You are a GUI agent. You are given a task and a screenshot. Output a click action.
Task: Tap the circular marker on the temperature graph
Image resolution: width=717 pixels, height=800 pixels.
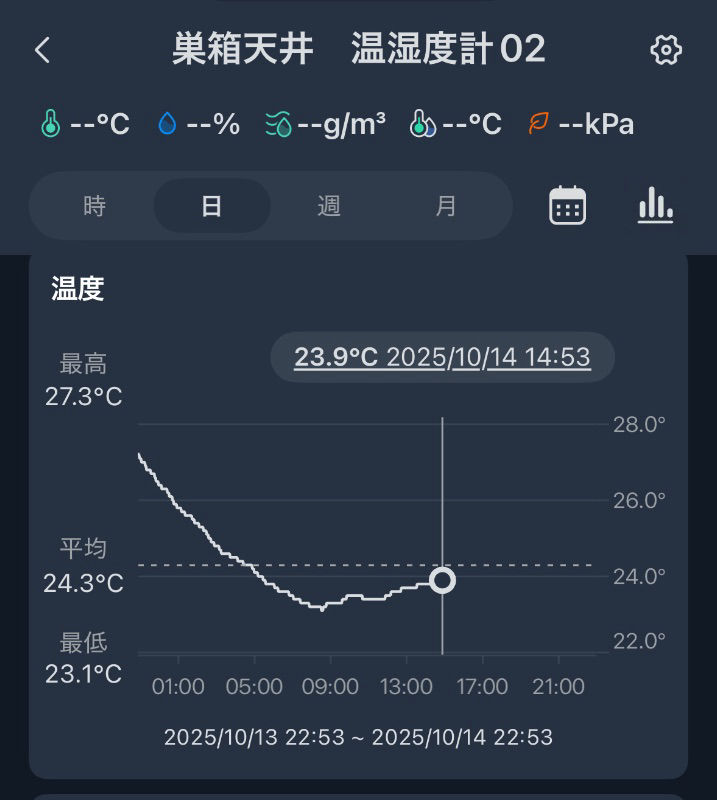click(x=442, y=580)
